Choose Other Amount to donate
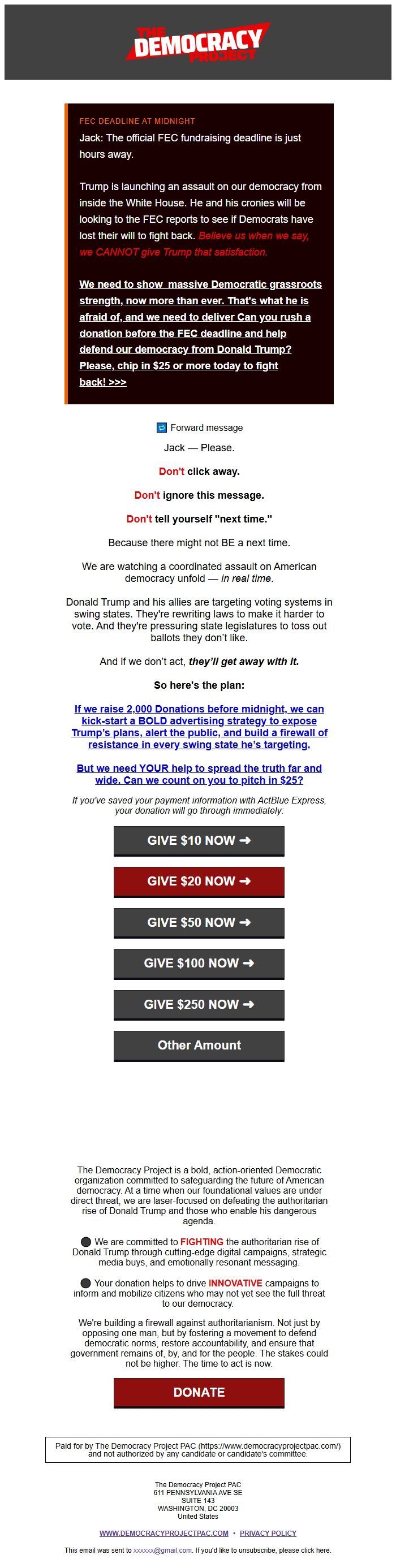This screenshot has width=396, height=1568. (199, 1045)
